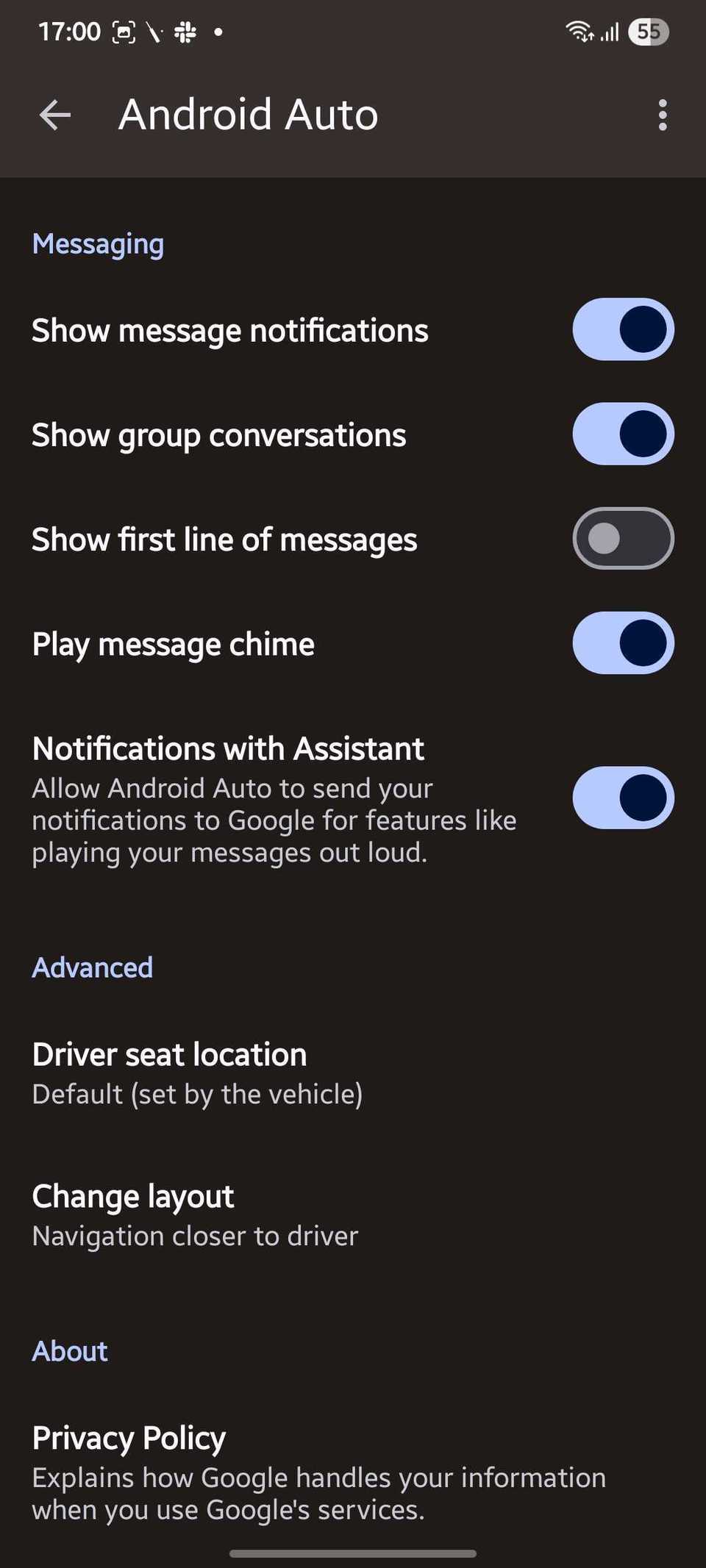
Task: Tap the gesture navigation bar at bottom
Action: pyautogui.click(x=353, y=1553)
